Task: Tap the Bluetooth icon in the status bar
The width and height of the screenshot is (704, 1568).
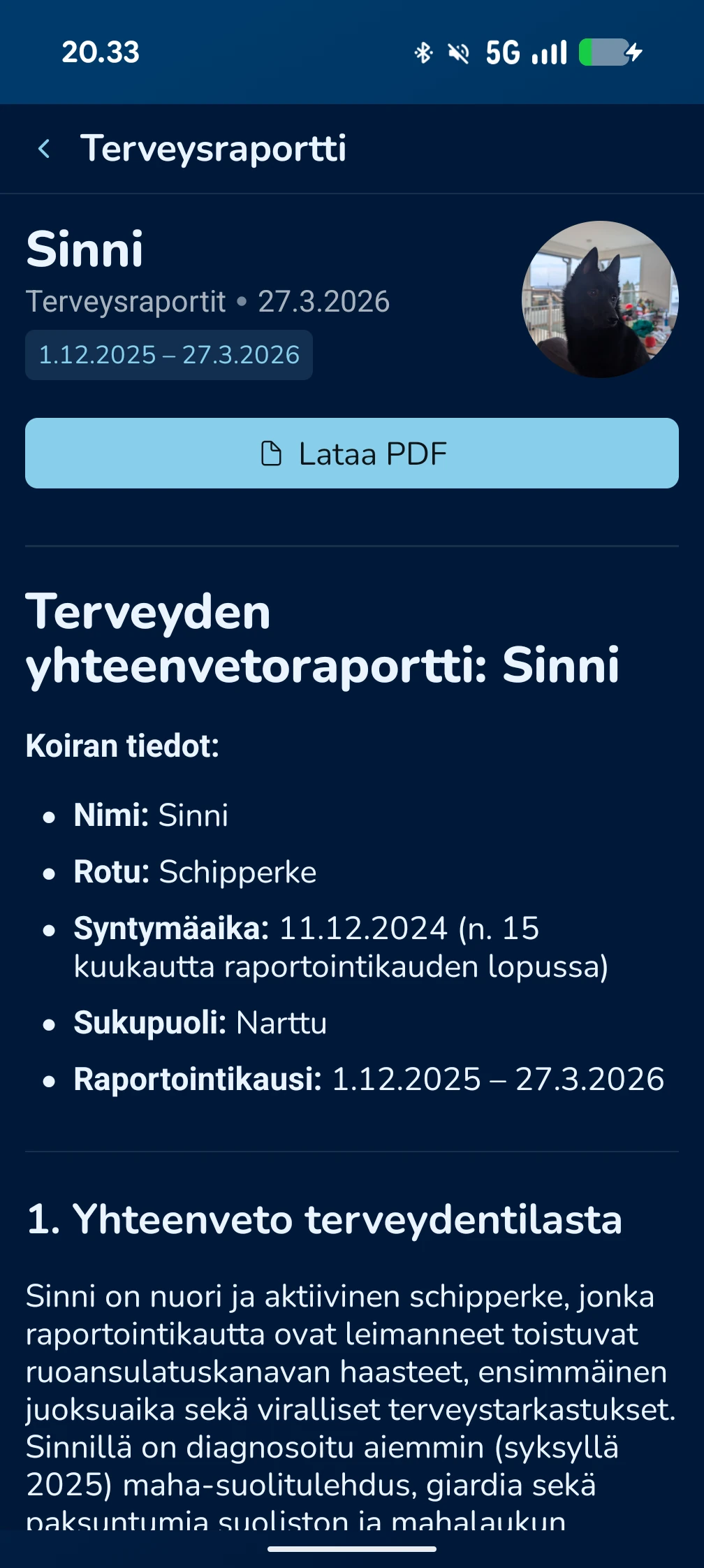Action: click(x=423, y=52)
